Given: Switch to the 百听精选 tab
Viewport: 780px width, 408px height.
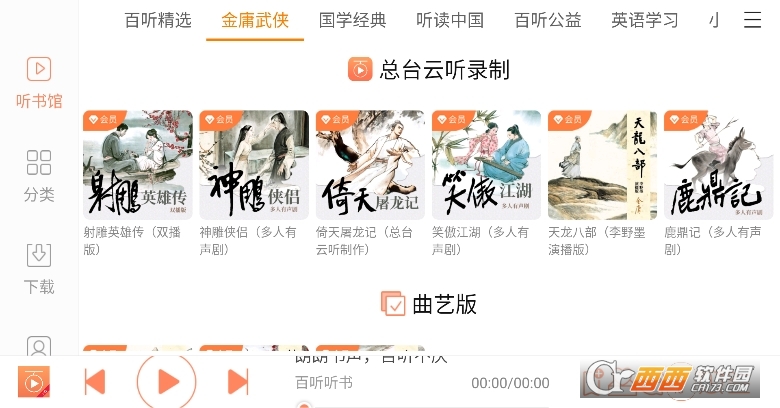Looking at the screenshot, I should 158,20.
